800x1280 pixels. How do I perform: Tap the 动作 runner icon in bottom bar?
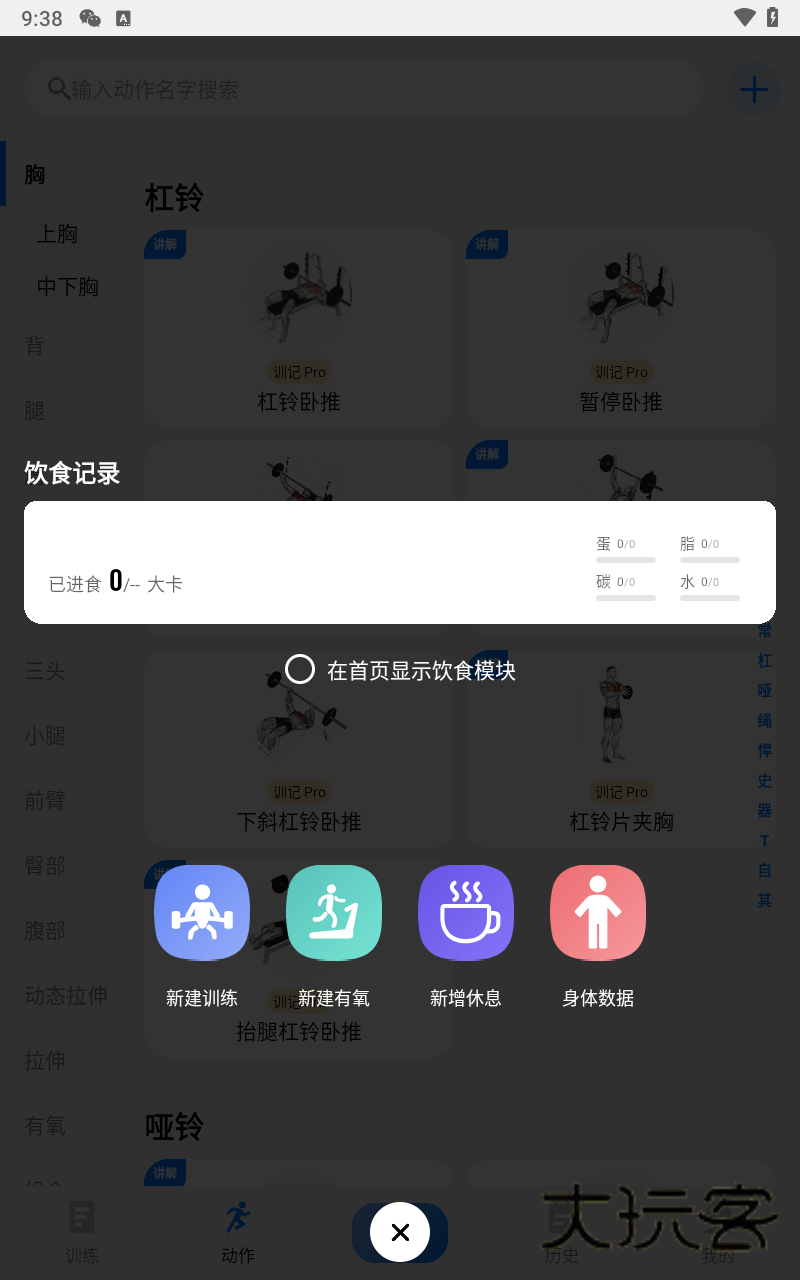pyautogui.click(x=237, y=1218)
